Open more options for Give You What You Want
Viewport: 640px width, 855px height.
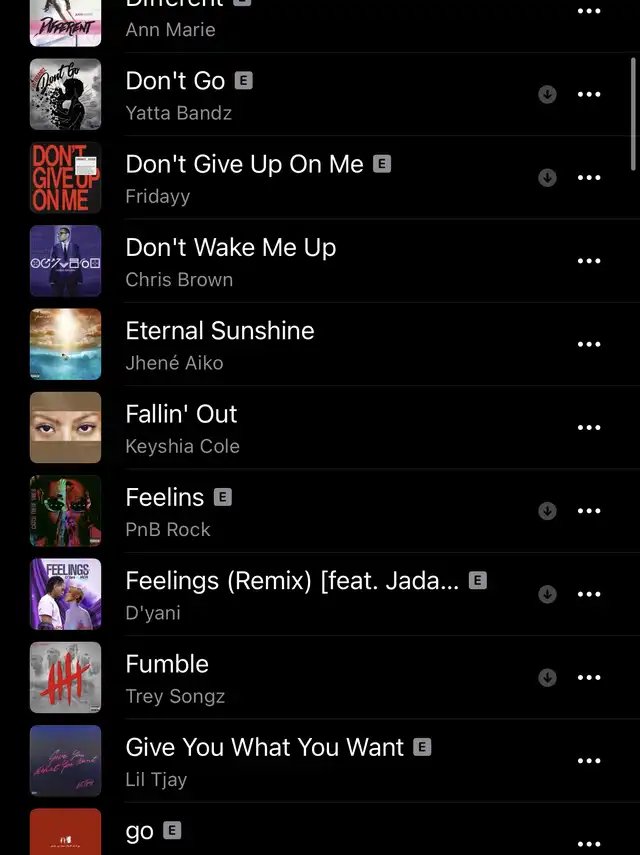point(589,761)
